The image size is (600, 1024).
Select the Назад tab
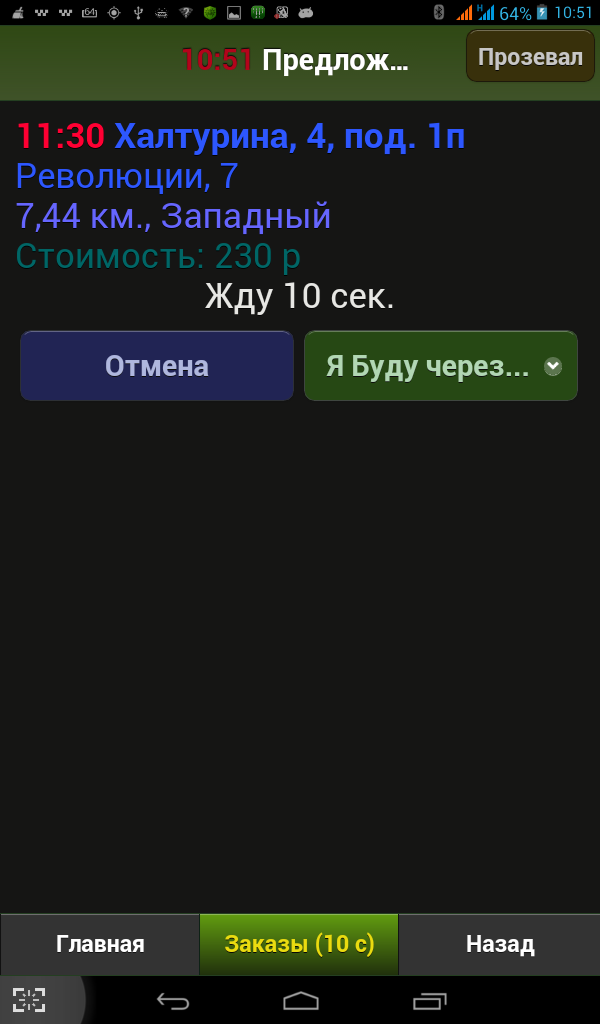pyautogui.click(x=499, y=944)
